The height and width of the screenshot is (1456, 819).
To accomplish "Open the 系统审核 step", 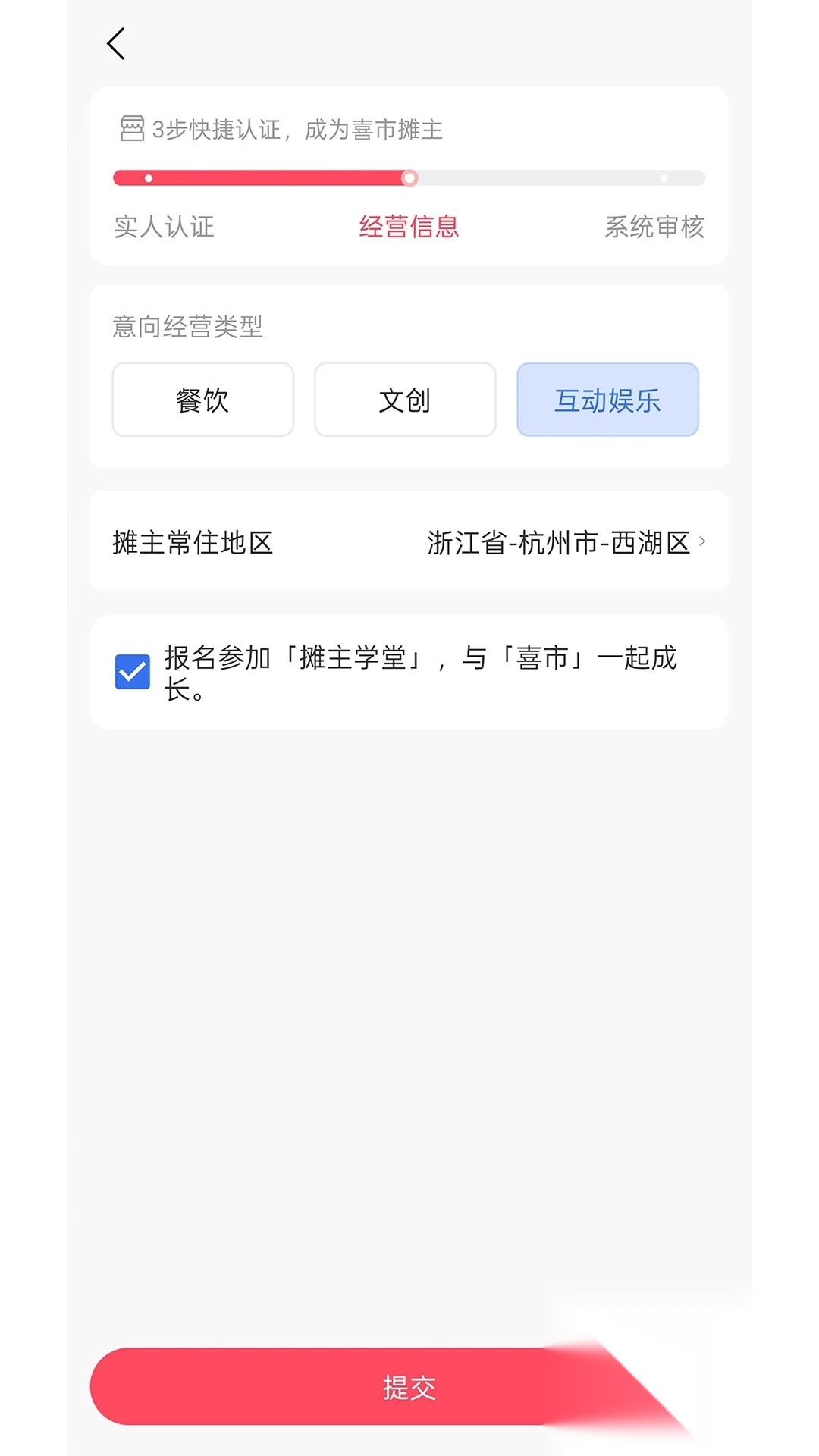I will [655, 227].
